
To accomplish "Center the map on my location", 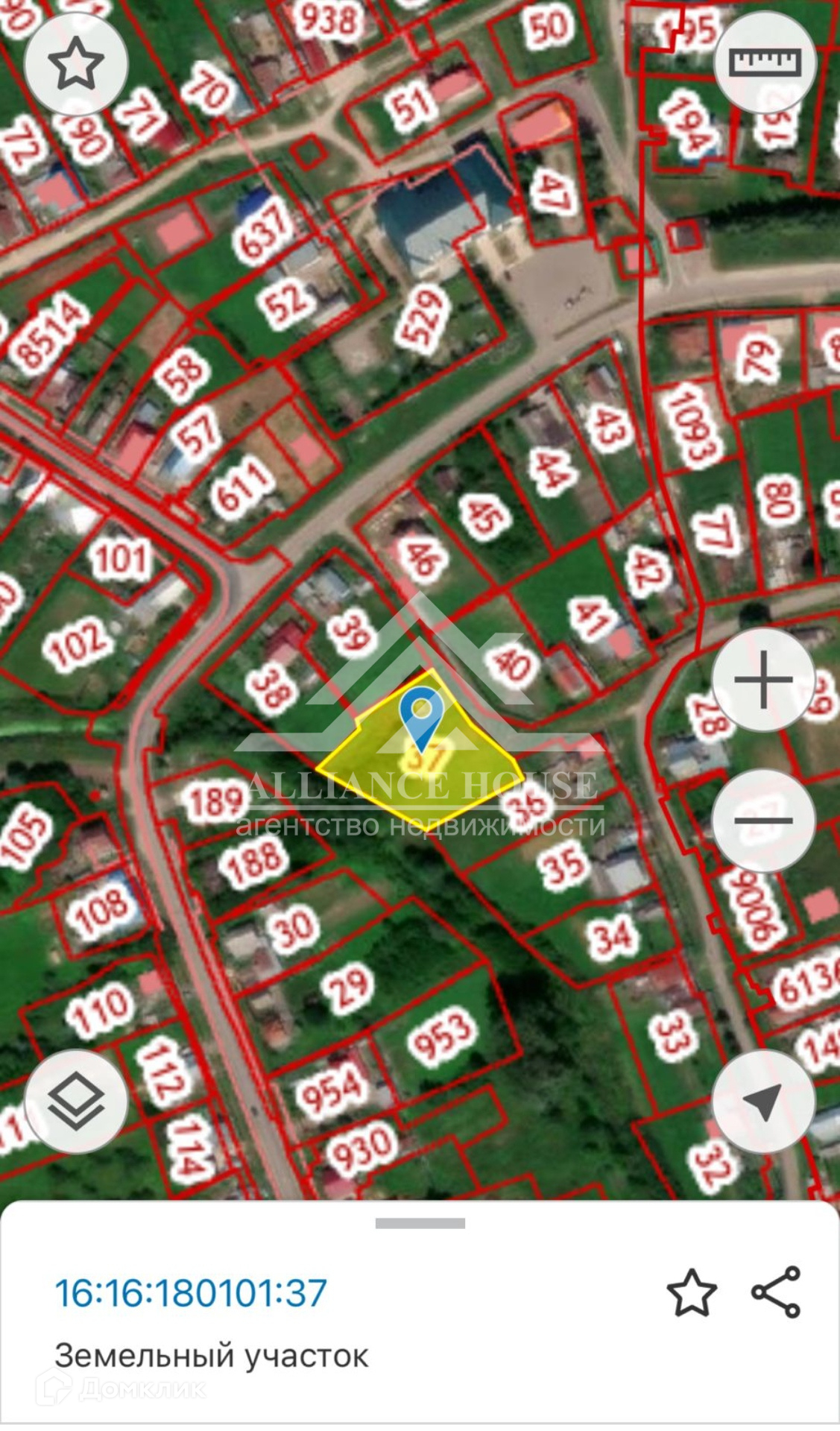I will (764, 1102).
